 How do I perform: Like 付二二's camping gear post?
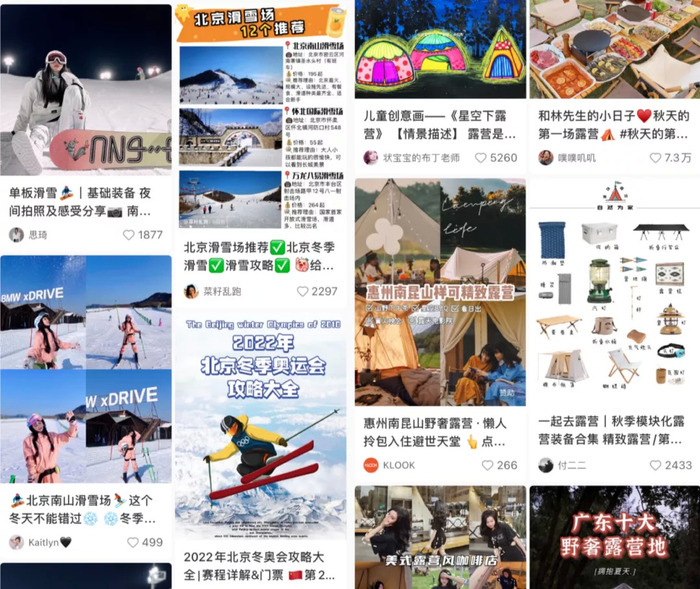pos(655,465)
